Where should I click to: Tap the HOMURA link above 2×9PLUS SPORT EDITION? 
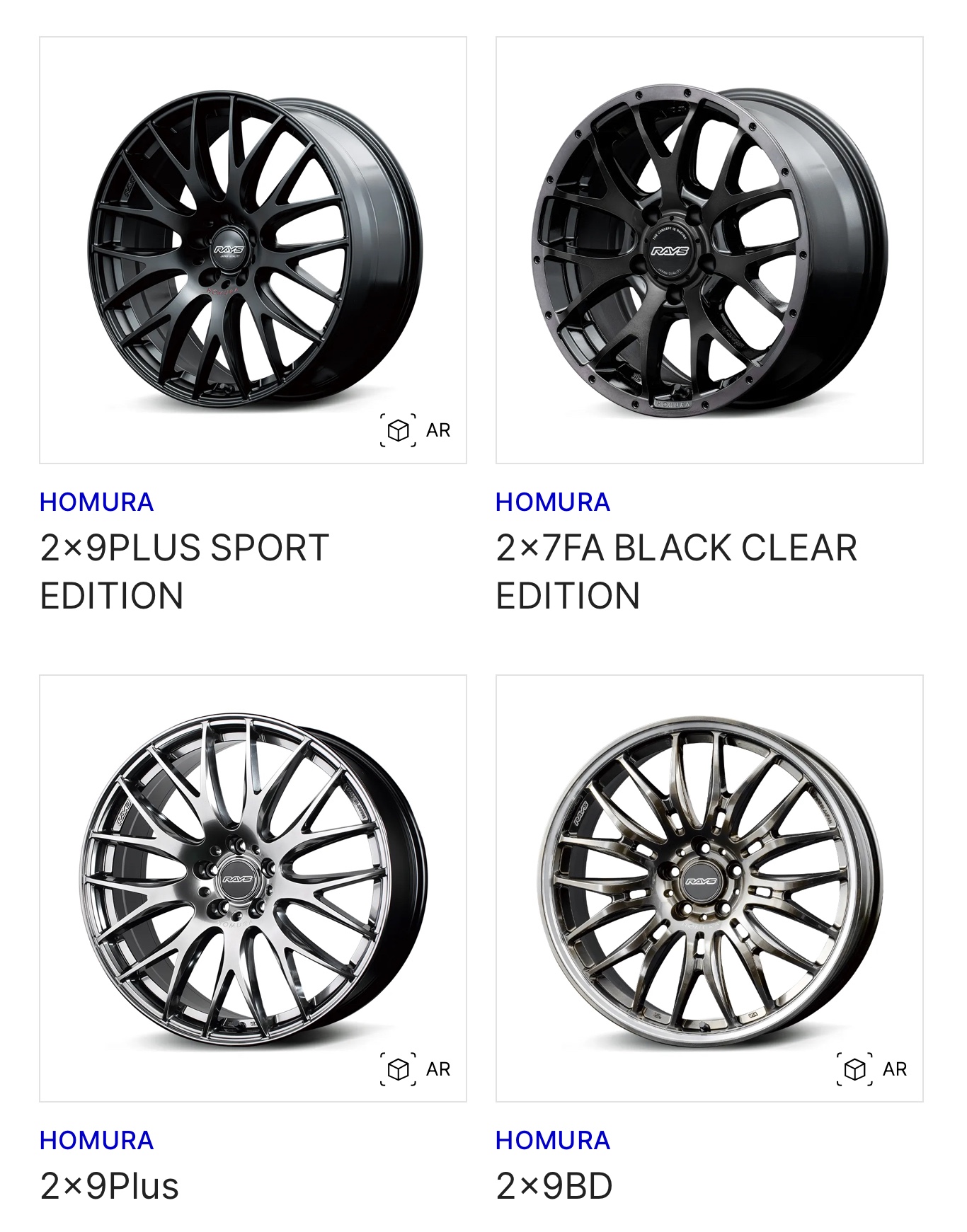pos(97,502)
